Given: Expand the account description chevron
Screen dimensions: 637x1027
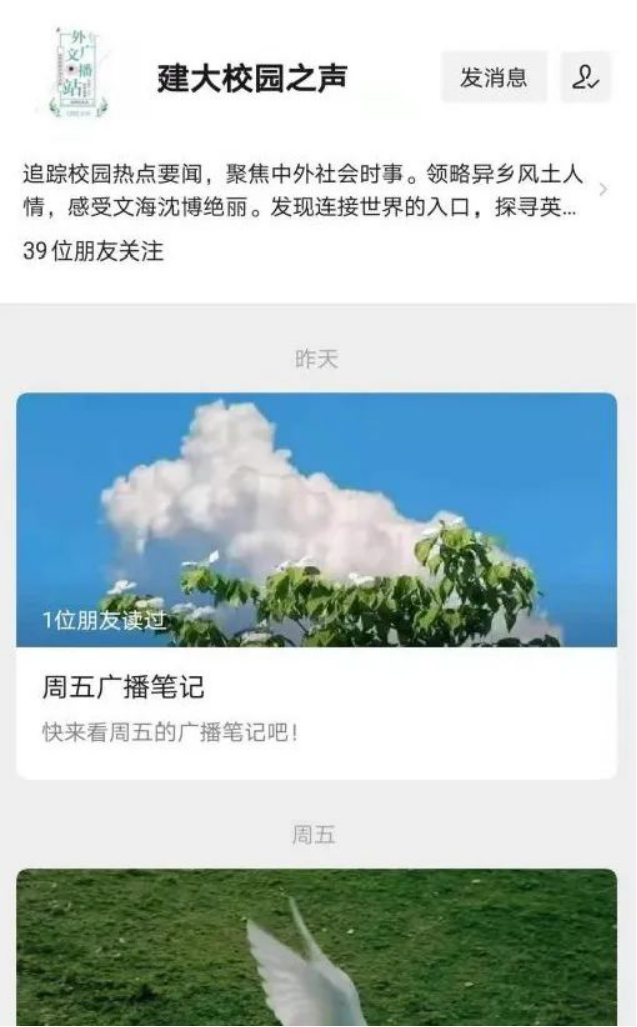Looking at the screenshot, I should pos(603,189).
